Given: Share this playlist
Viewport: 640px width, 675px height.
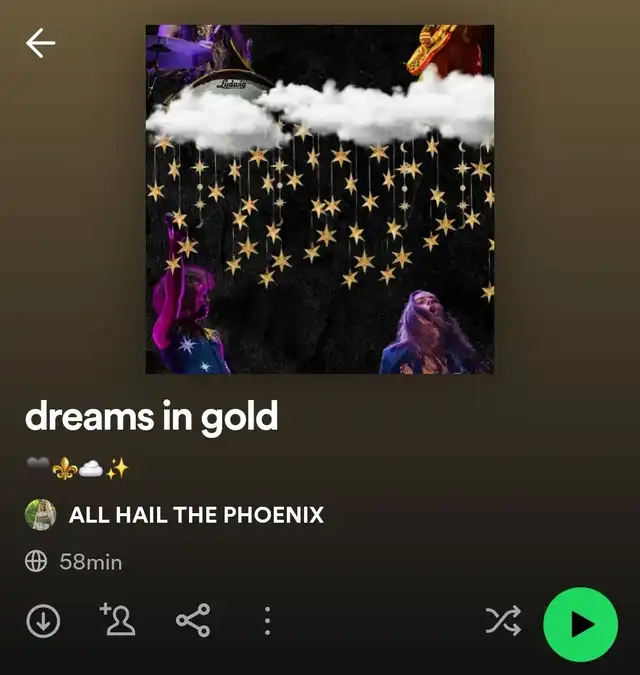Looking at the screenshot, I should pos(193,620).
